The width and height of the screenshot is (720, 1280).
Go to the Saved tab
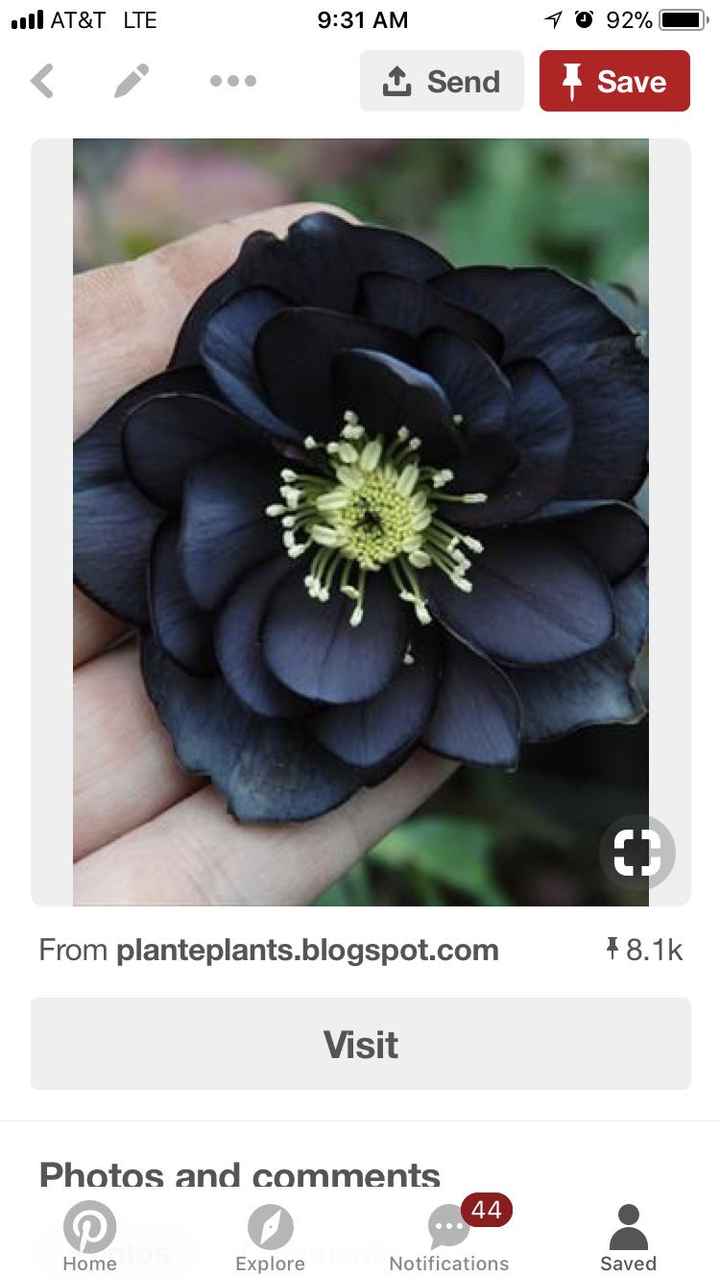click(x=628, y=1238)
